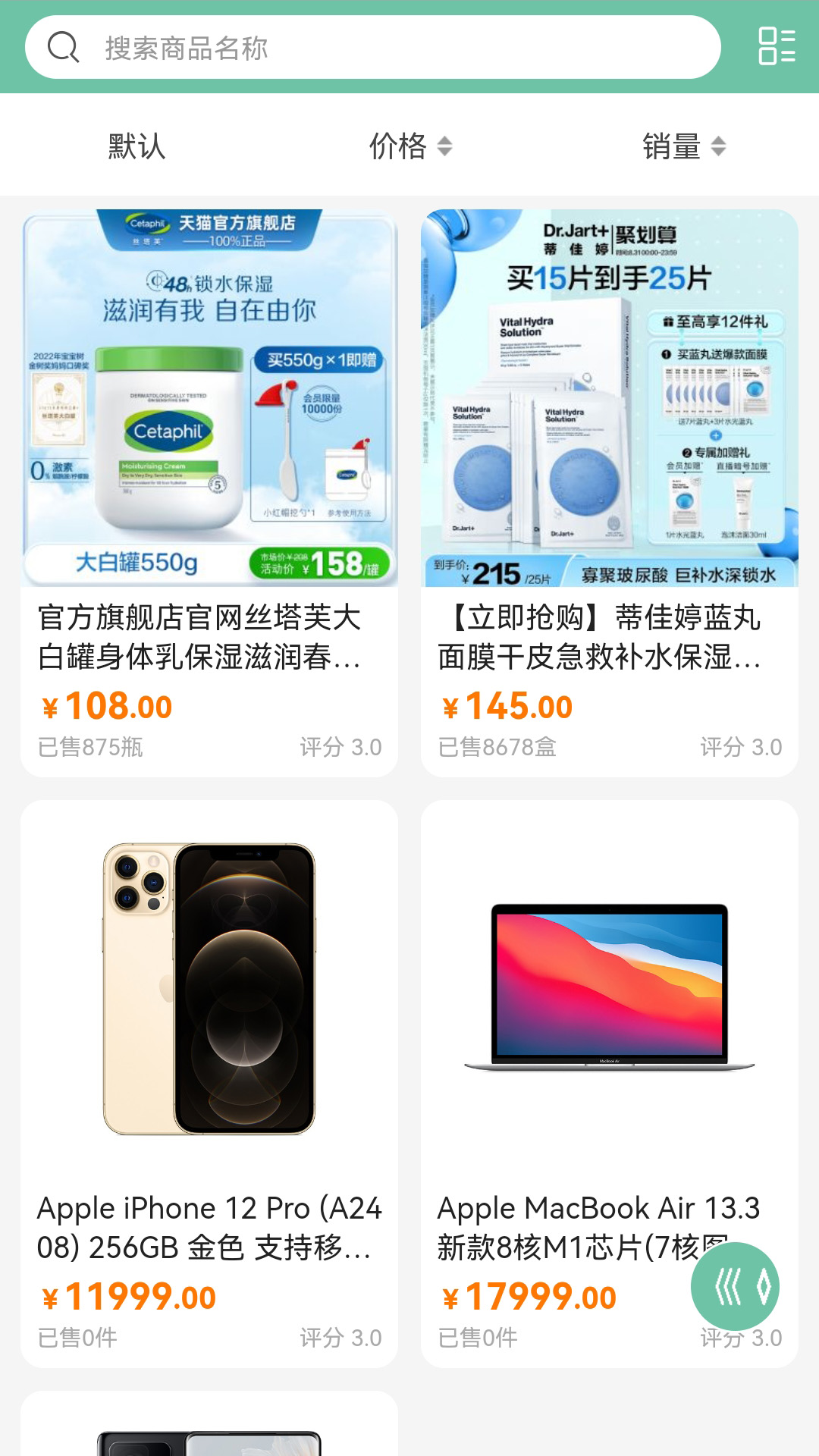The image size is (819, 1456).
Task: Open the 丝塔芙大白罐 body lotion product
Action: (x=209, y=493)
